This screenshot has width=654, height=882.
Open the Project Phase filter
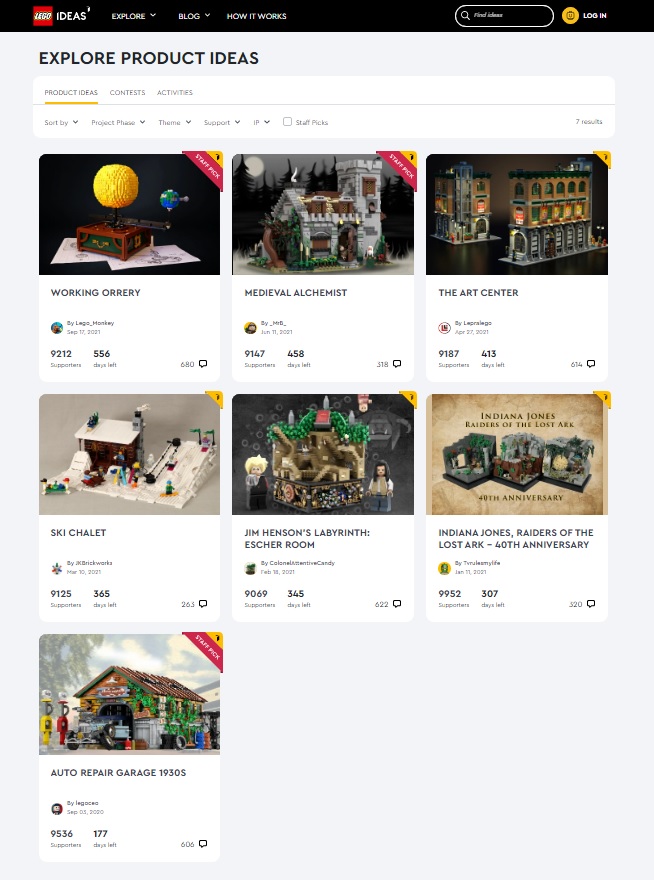pos(118,122)
